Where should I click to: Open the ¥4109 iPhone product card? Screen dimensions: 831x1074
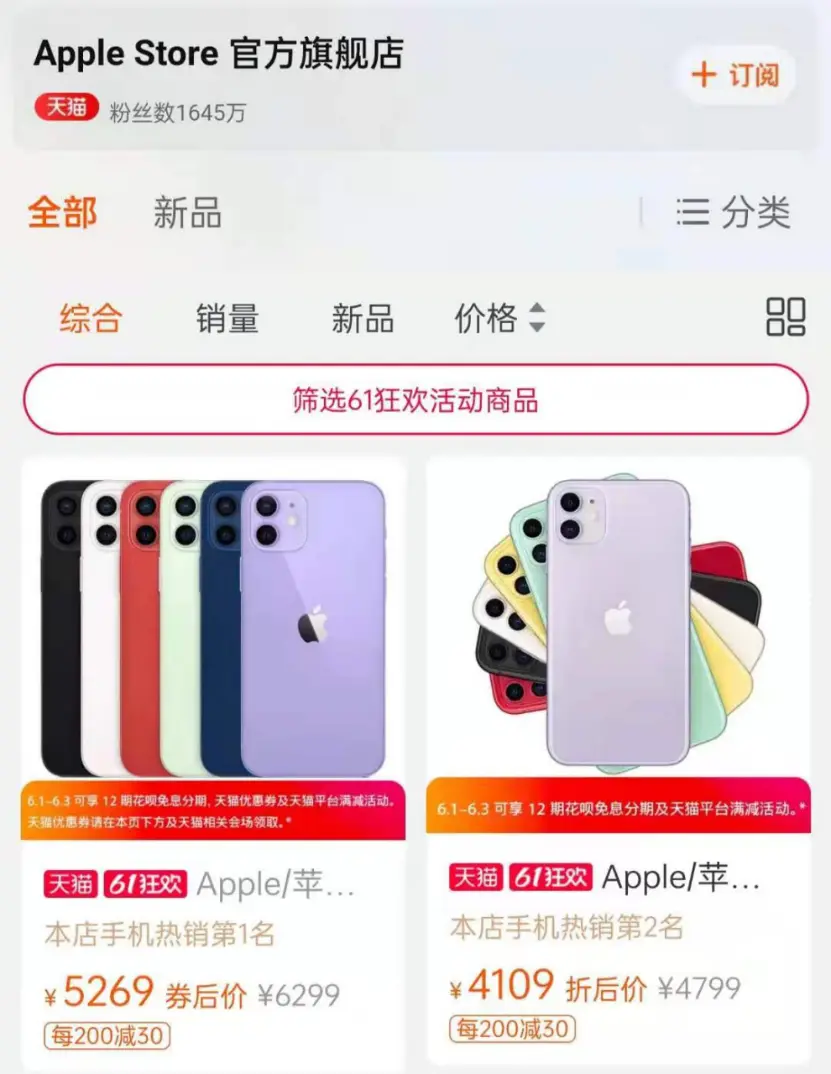click(x=618, y=700)
